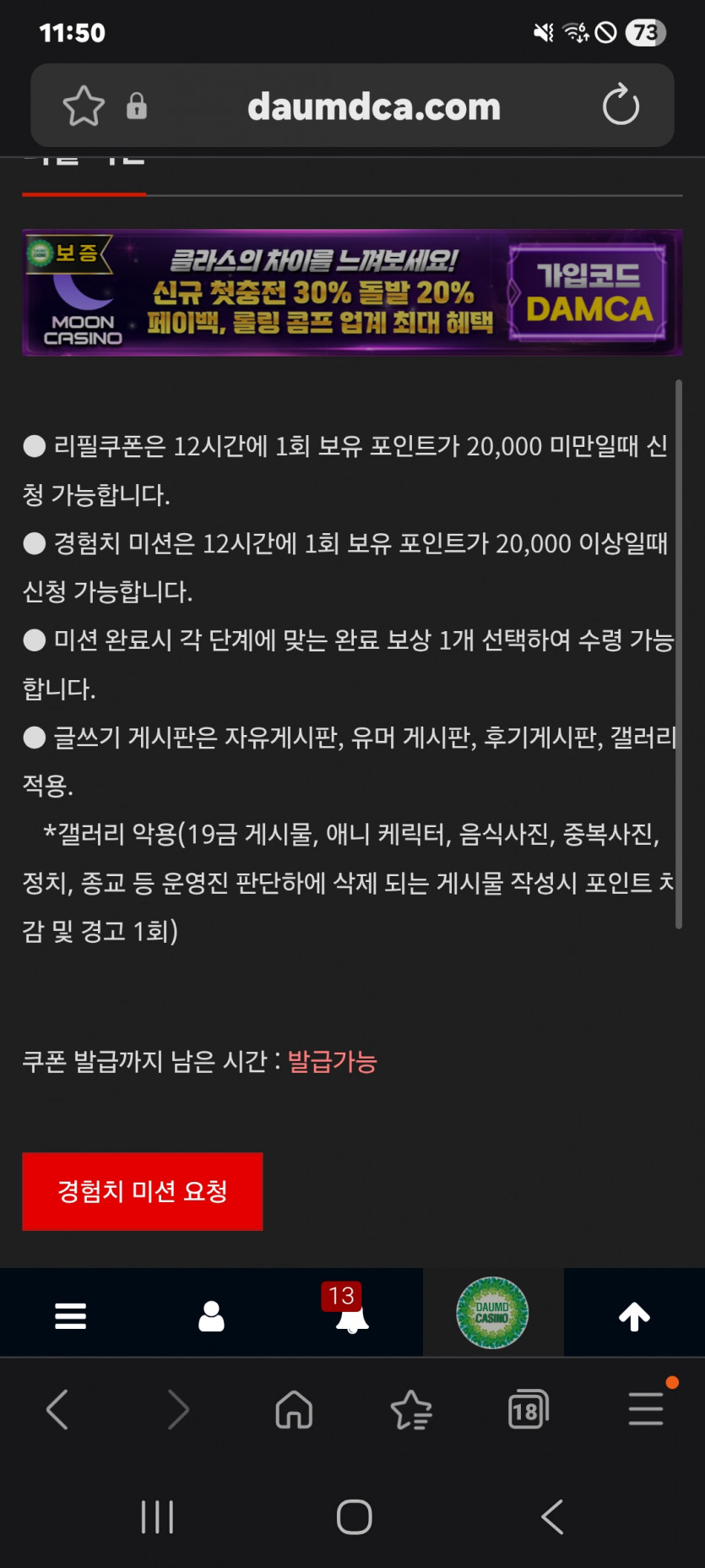Open recent apps from the navigation bar
This screenshot has width=705, height=1568.
(157, 1516)
